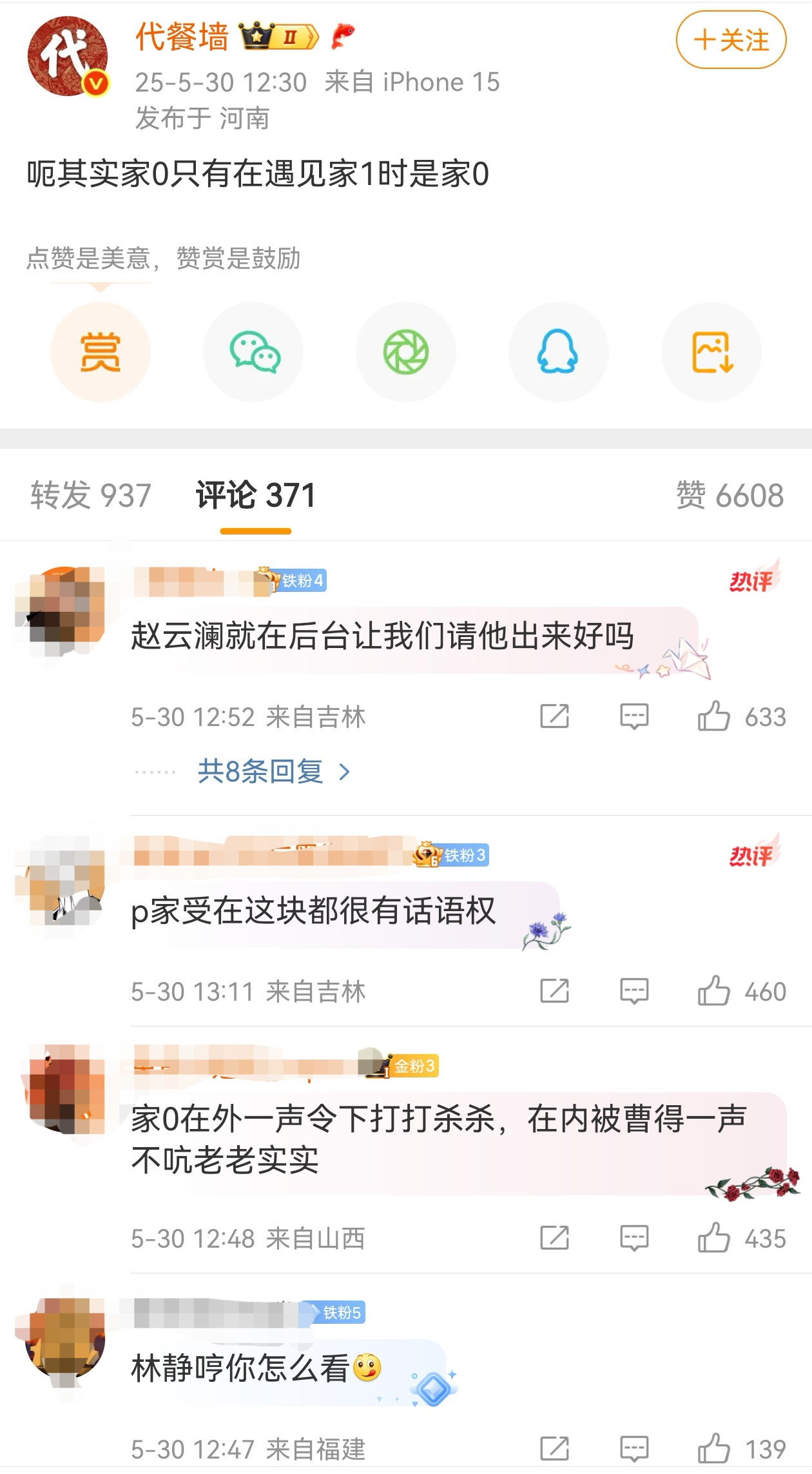Image resolution: width=812 pixels, height=1474 pixels.
Task: Share the post to QQ
Action: [x=559, y=352]
